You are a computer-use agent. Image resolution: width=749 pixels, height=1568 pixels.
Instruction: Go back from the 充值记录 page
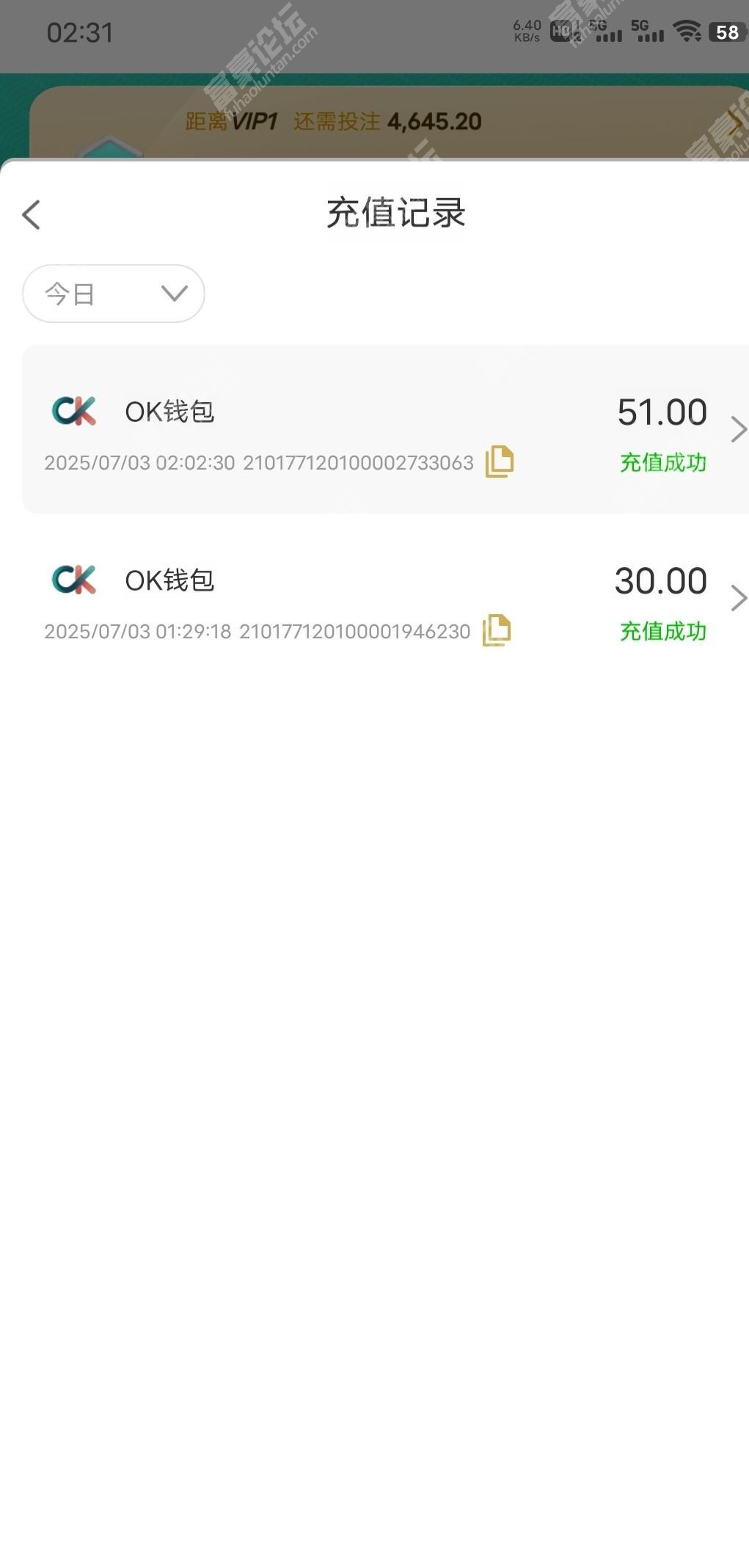click(31, 215)
